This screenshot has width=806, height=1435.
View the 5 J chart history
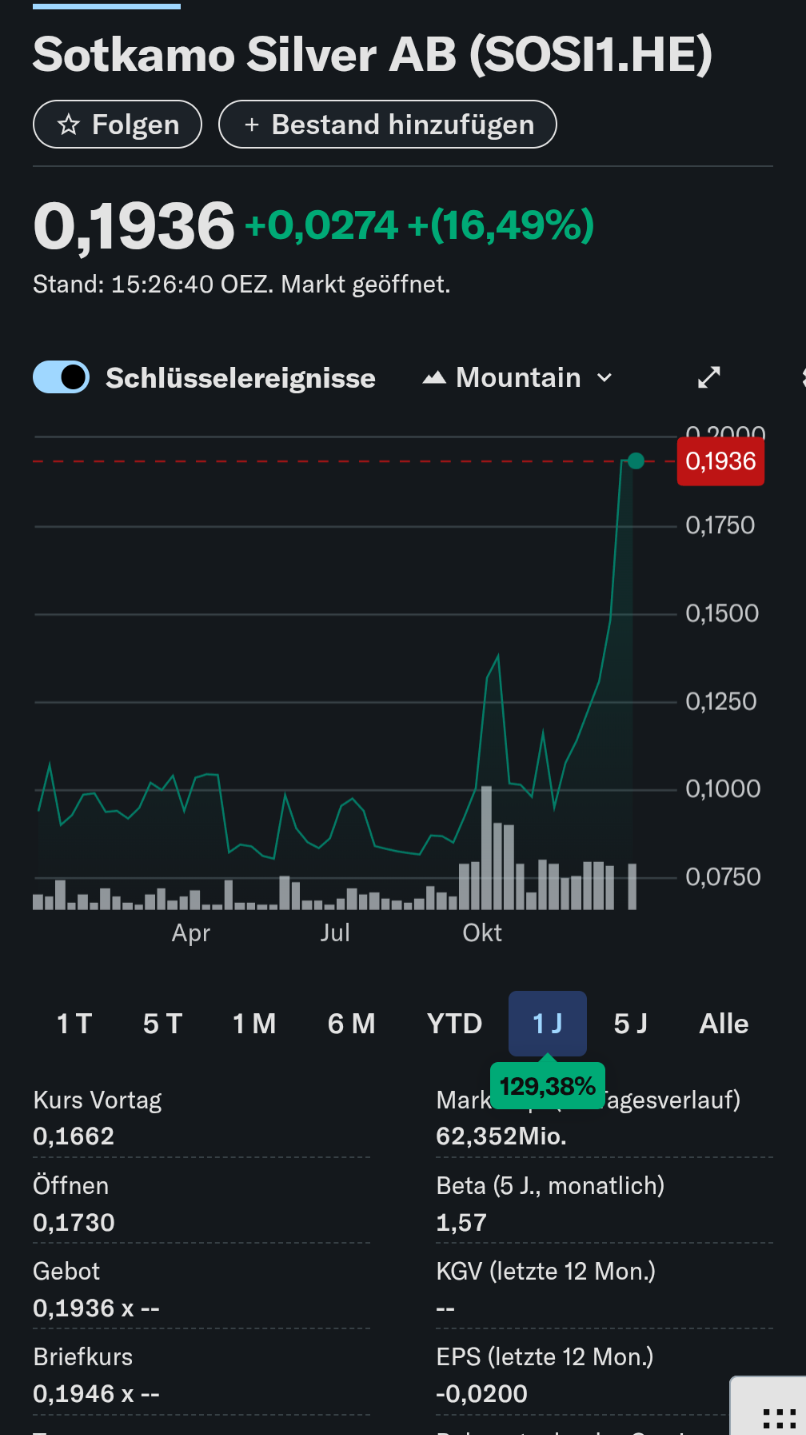click(631, 1023)
